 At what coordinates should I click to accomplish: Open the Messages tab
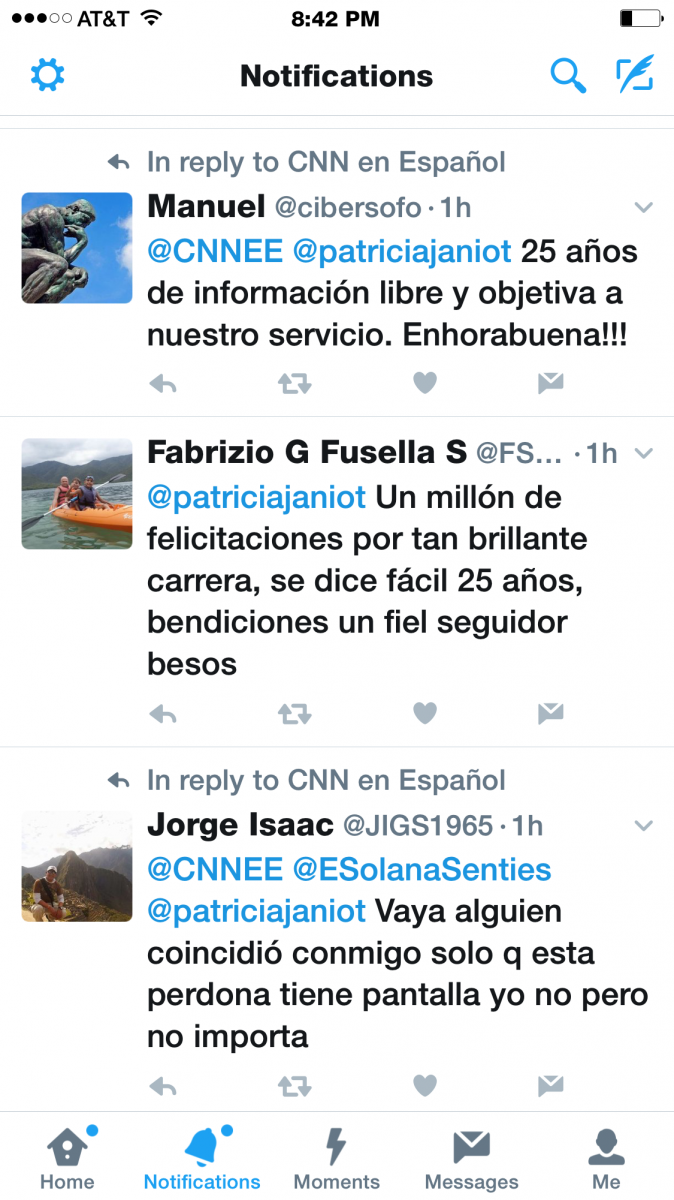point(472,1158)
